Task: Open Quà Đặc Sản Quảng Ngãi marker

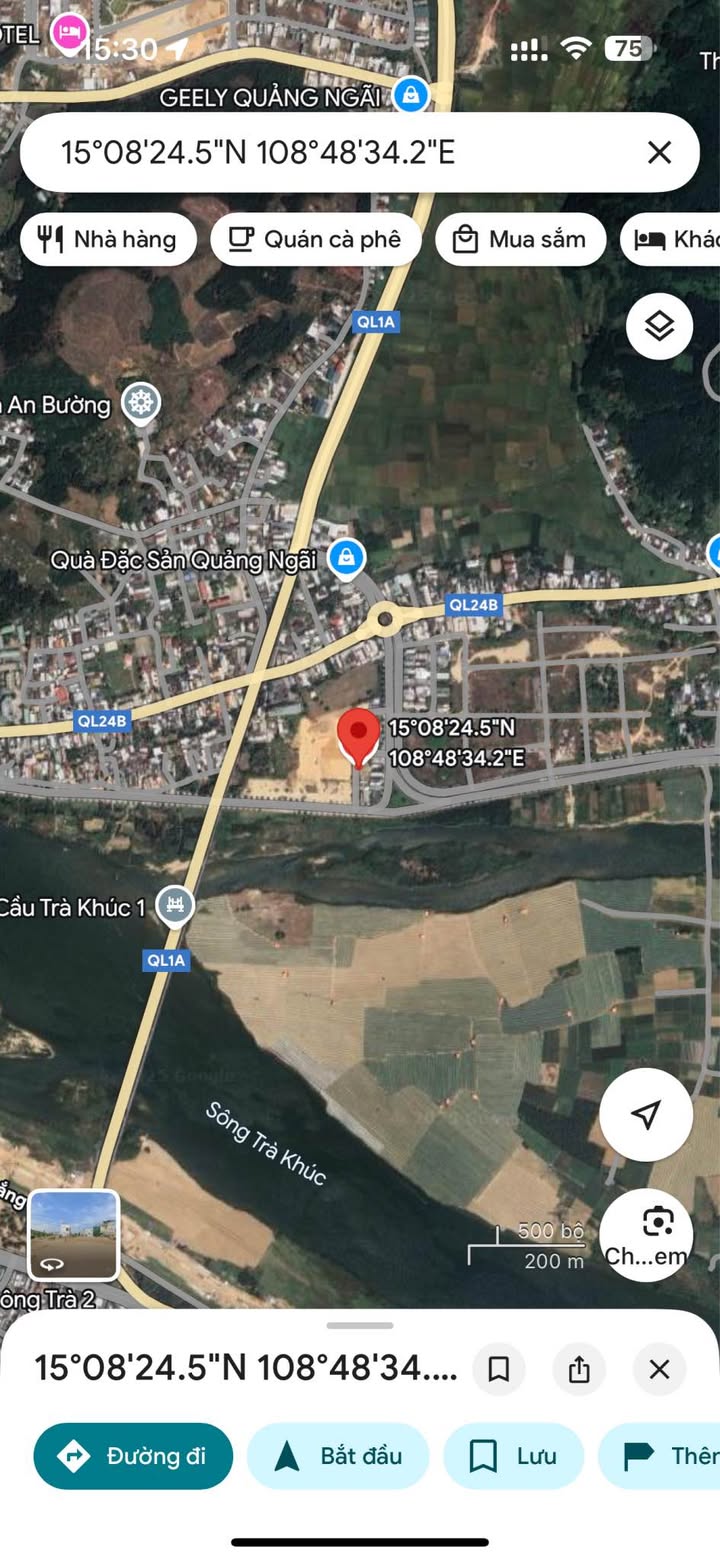Action: click(x=346, y=558)
